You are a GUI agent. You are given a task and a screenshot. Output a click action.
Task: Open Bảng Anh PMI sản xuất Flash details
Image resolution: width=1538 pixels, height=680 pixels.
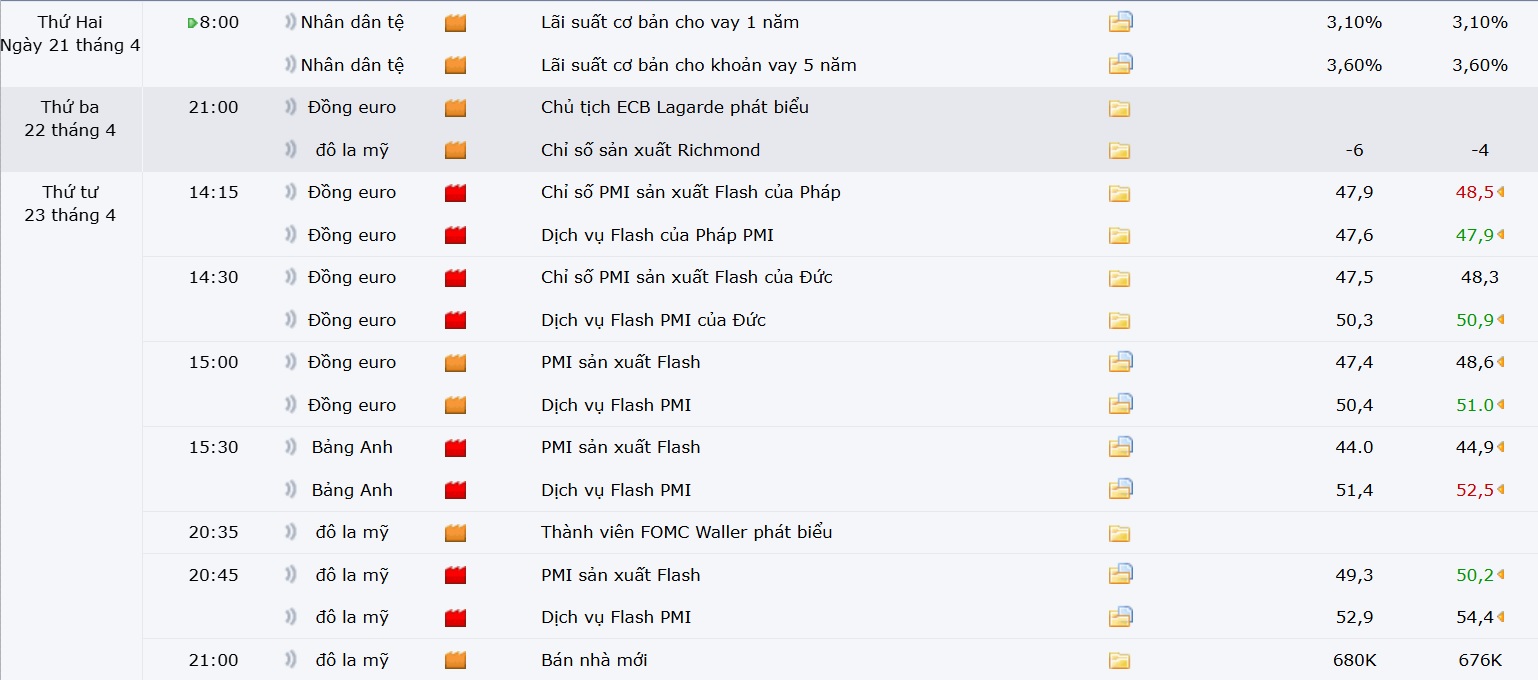pyautogui.click(x=1120, y=447)
